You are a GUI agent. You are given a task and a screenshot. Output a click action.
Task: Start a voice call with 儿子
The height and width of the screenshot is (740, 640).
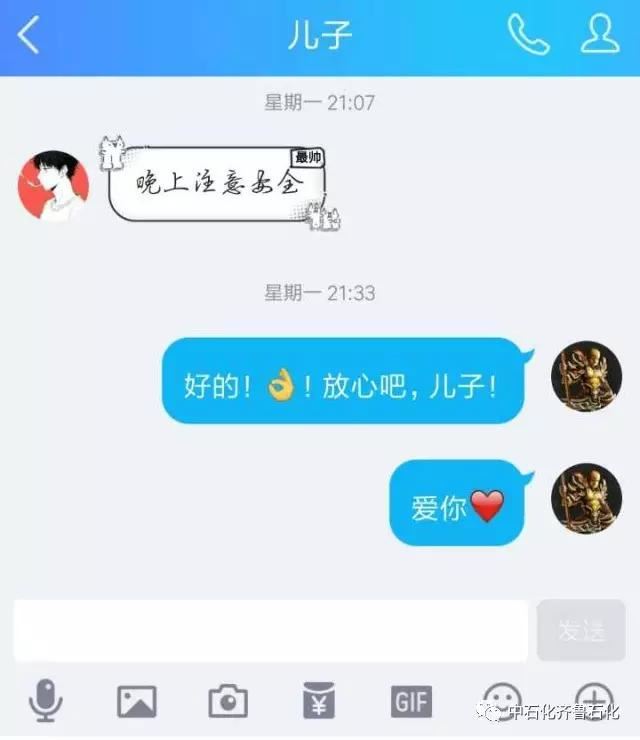528,36
